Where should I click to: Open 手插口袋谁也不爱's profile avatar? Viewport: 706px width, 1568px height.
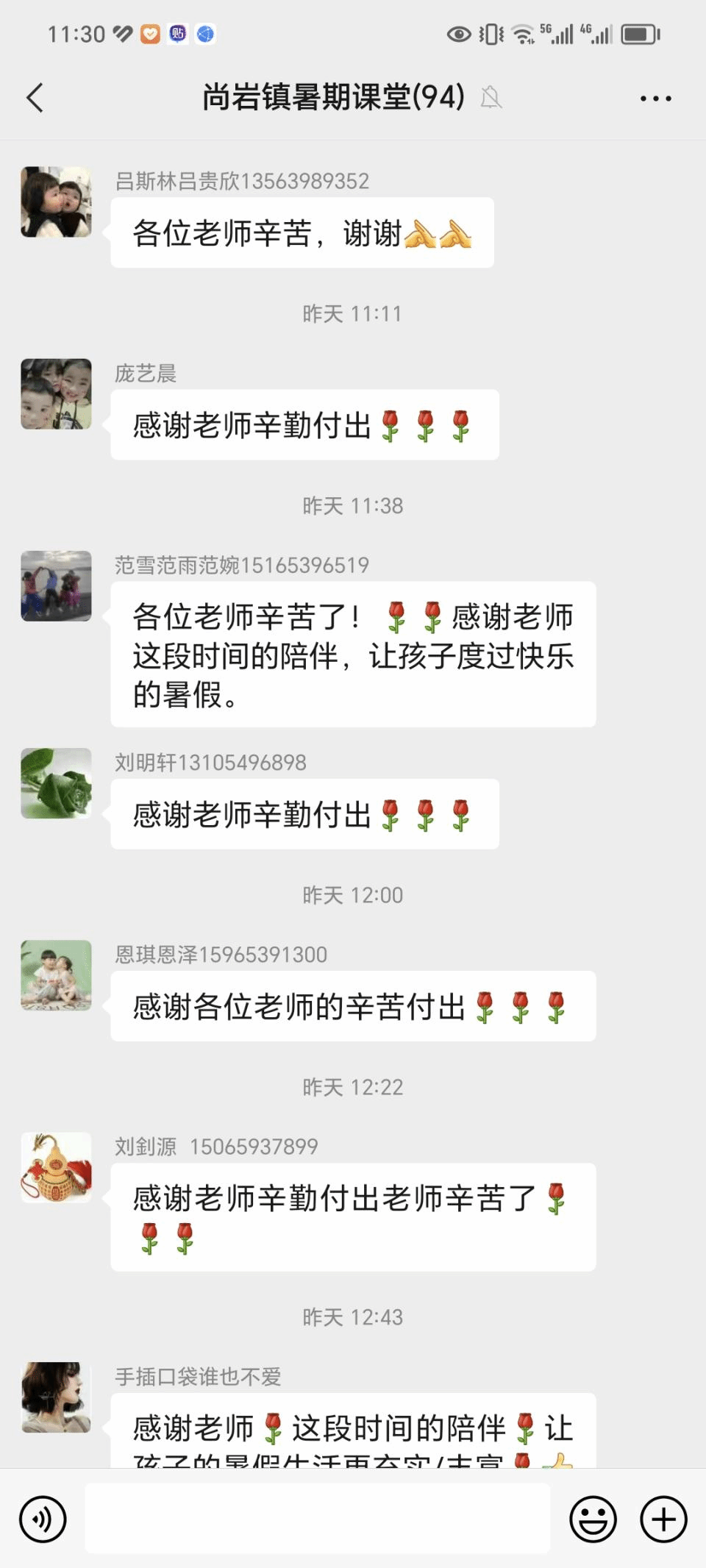coord(56,1397)
